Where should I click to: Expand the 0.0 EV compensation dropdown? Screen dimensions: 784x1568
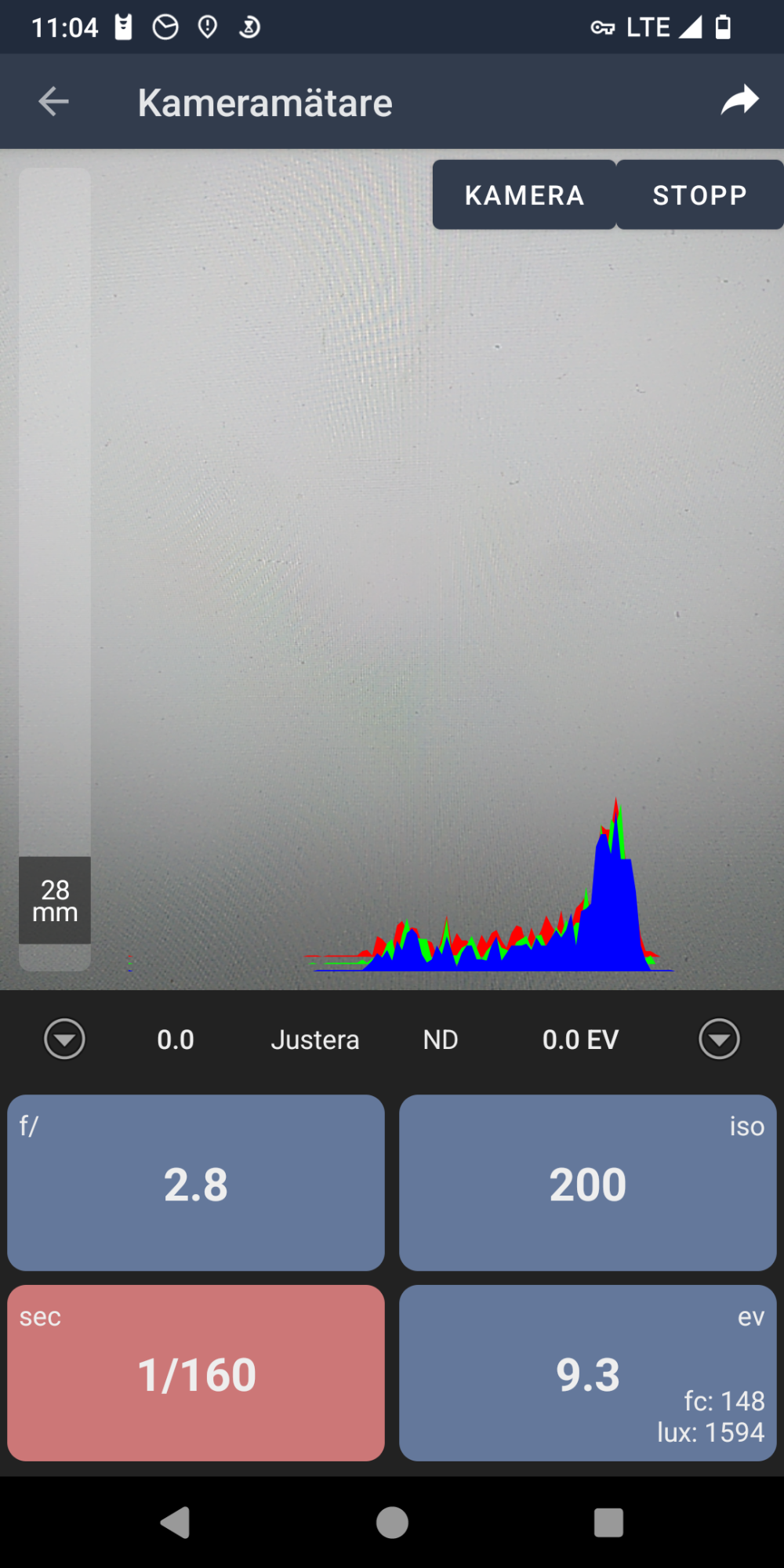(579, 1040)
